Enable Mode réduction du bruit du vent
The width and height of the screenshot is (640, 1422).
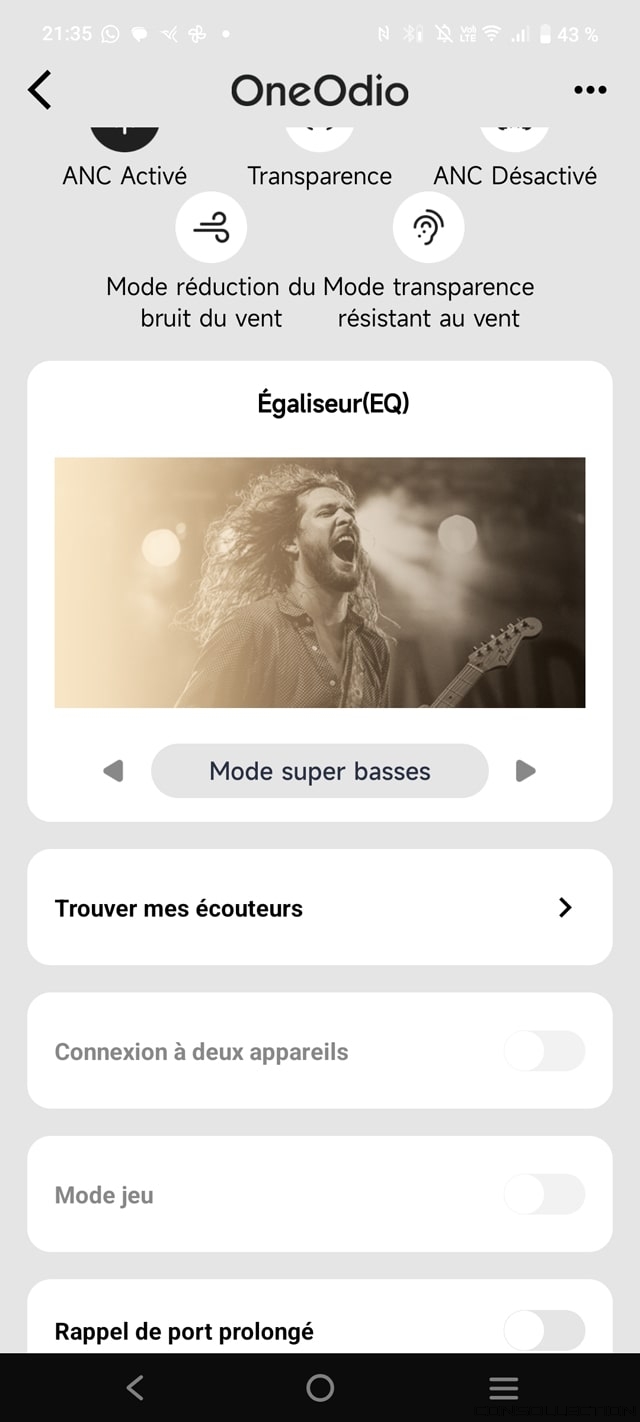(211, 228)
